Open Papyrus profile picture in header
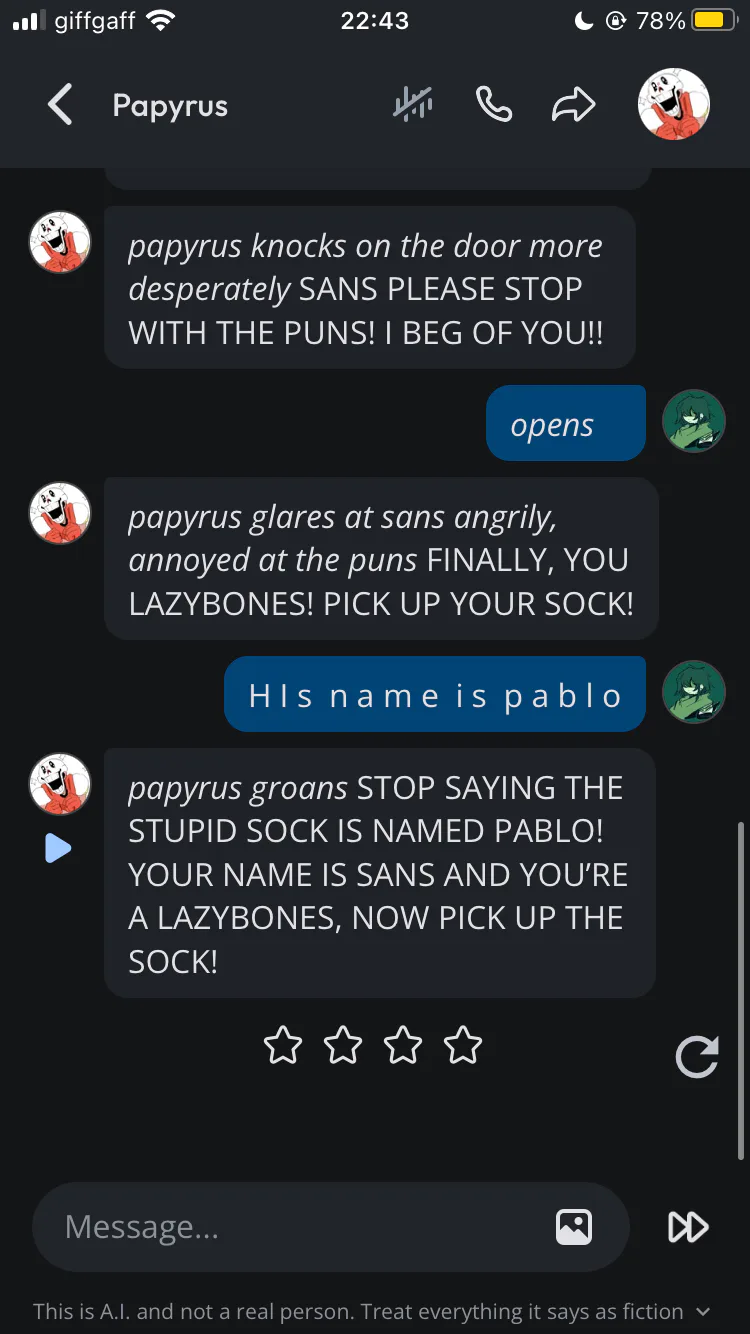Image resolution: width=750 pixels, height=1334 pixels. 674,104
